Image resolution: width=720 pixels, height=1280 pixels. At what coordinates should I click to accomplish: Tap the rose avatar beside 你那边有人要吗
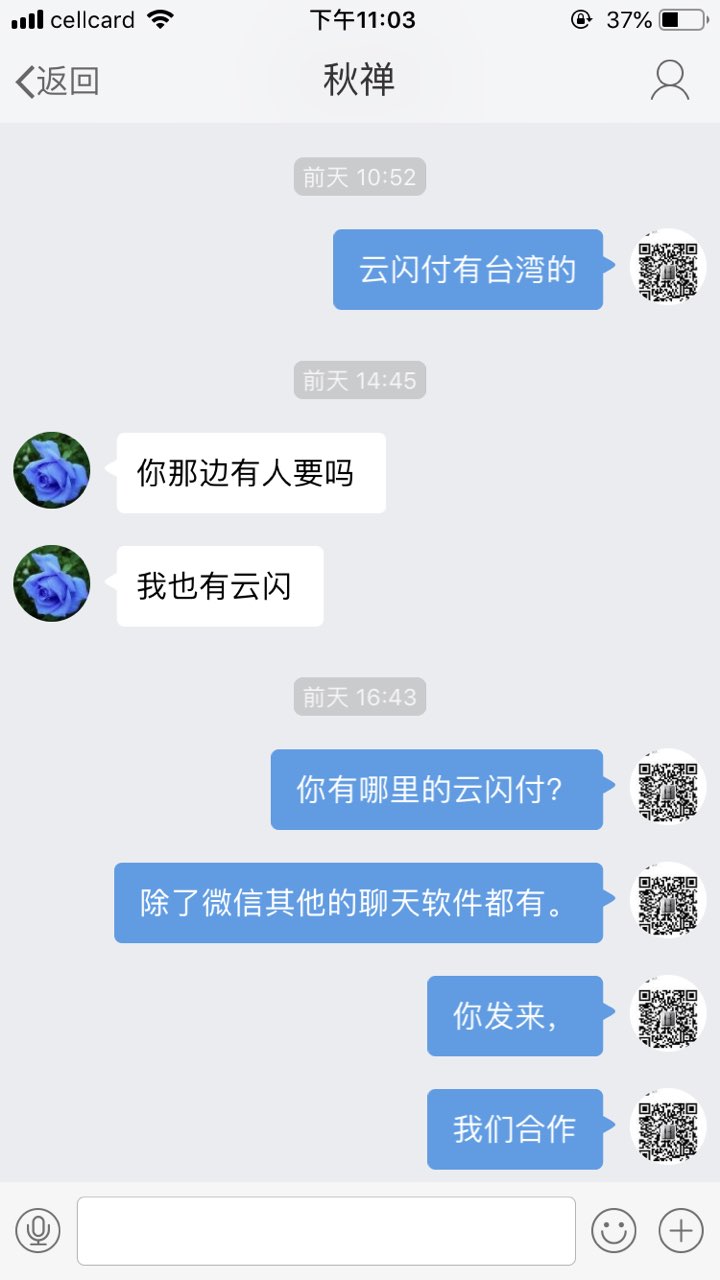[52, 471]
